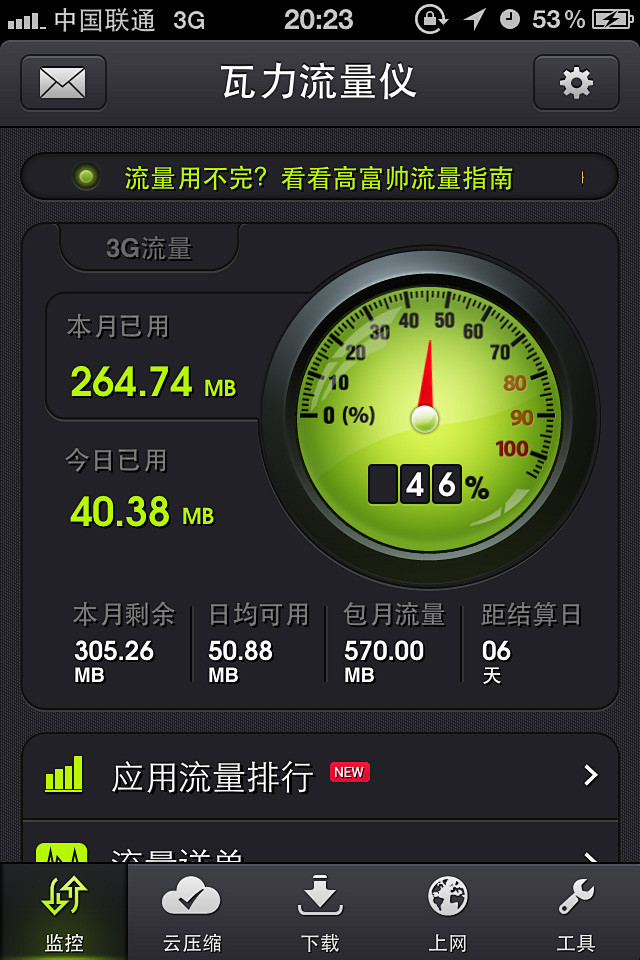Select the 3G流量 tab
The image size is (640, 960).
[149, 248]
